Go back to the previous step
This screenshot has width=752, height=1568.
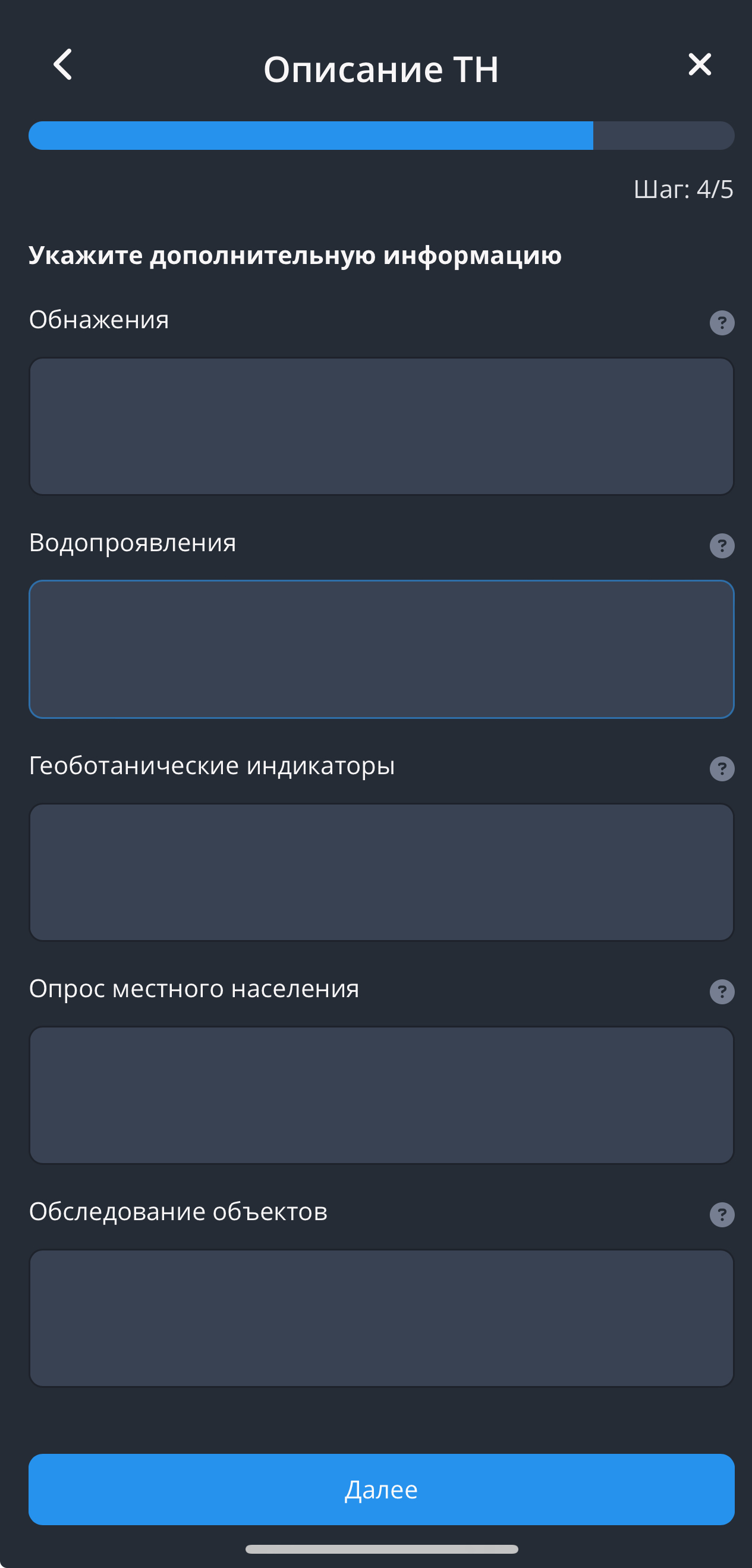[62, 65]
